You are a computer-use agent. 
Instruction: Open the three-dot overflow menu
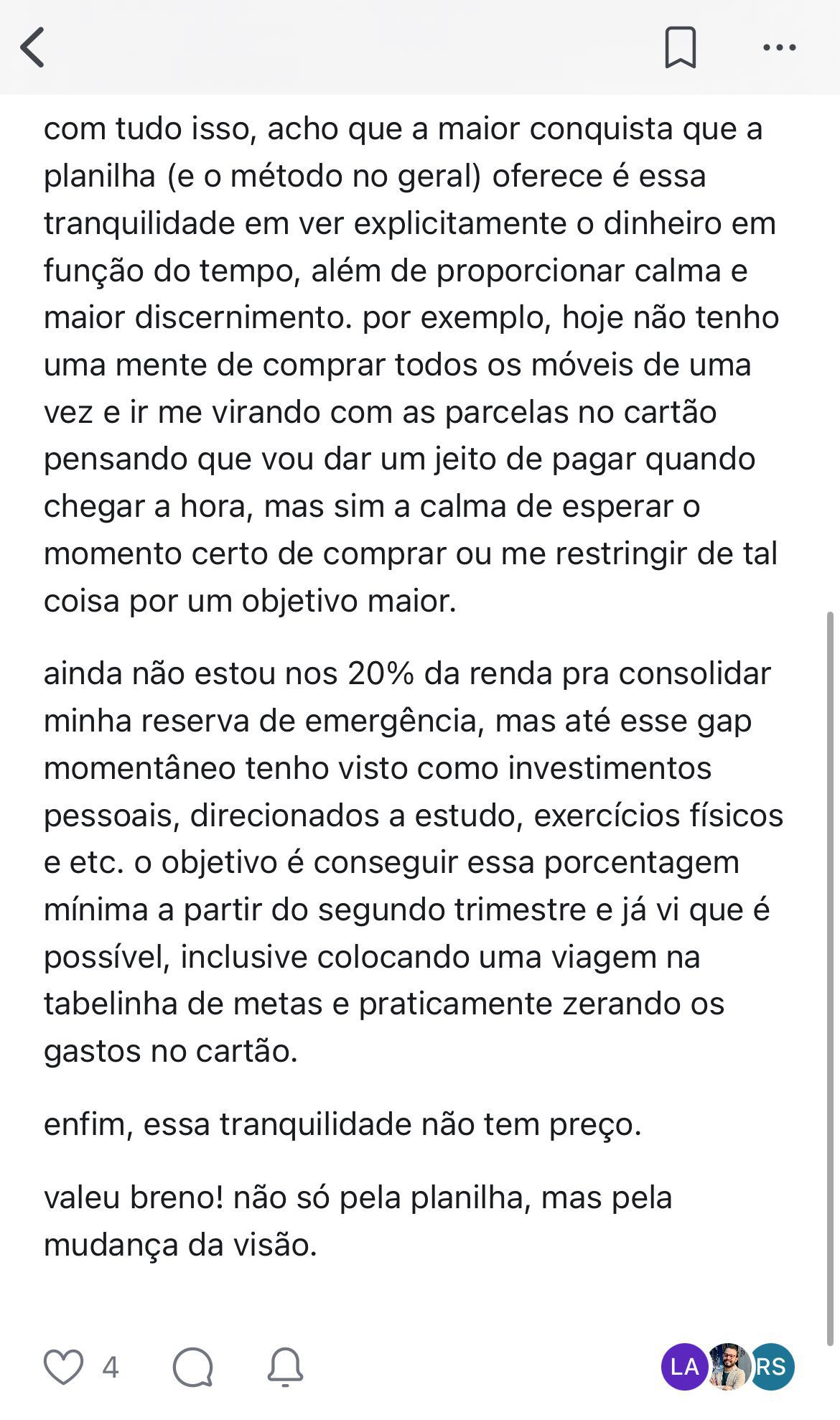pyautogui.click(x=779, y=47)
